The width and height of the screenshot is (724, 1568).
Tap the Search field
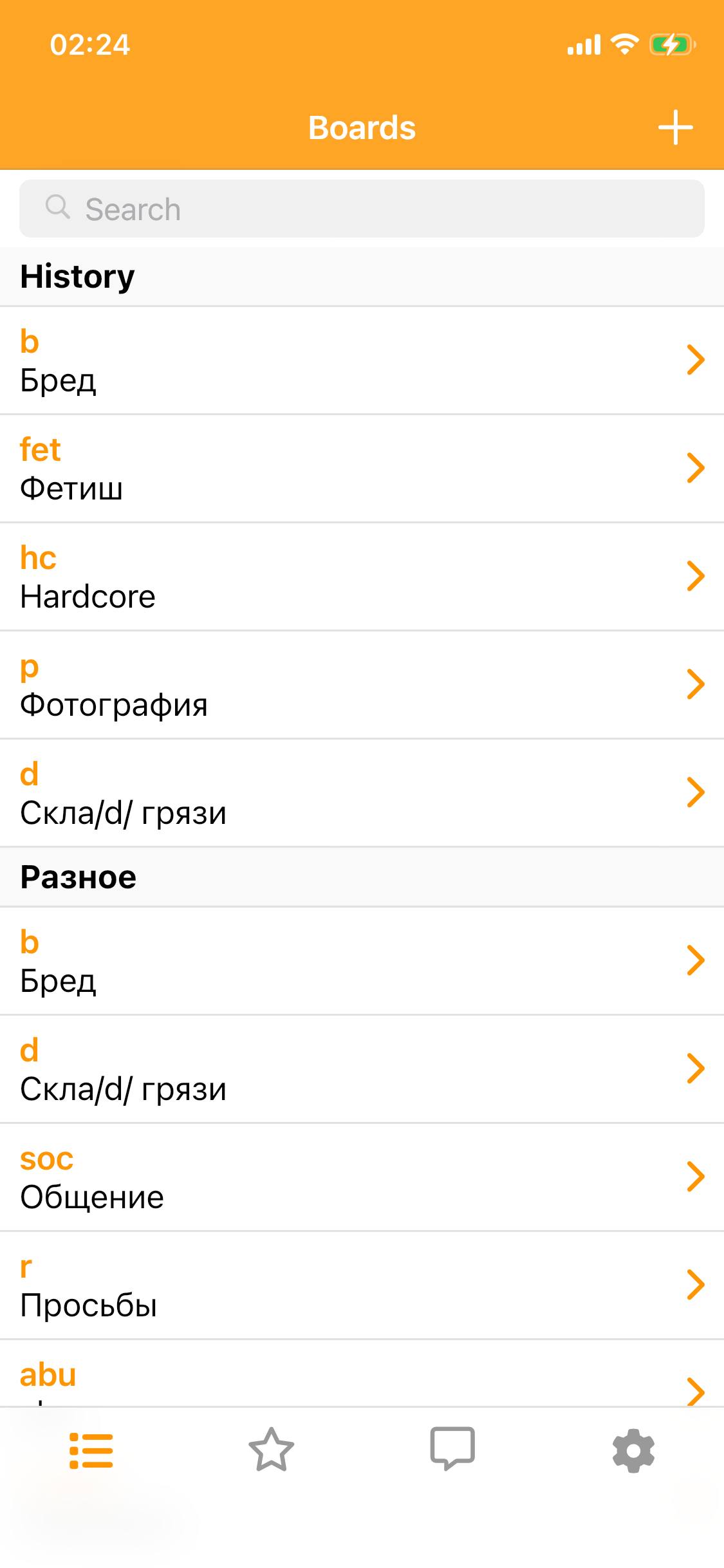tap(362, 209)
